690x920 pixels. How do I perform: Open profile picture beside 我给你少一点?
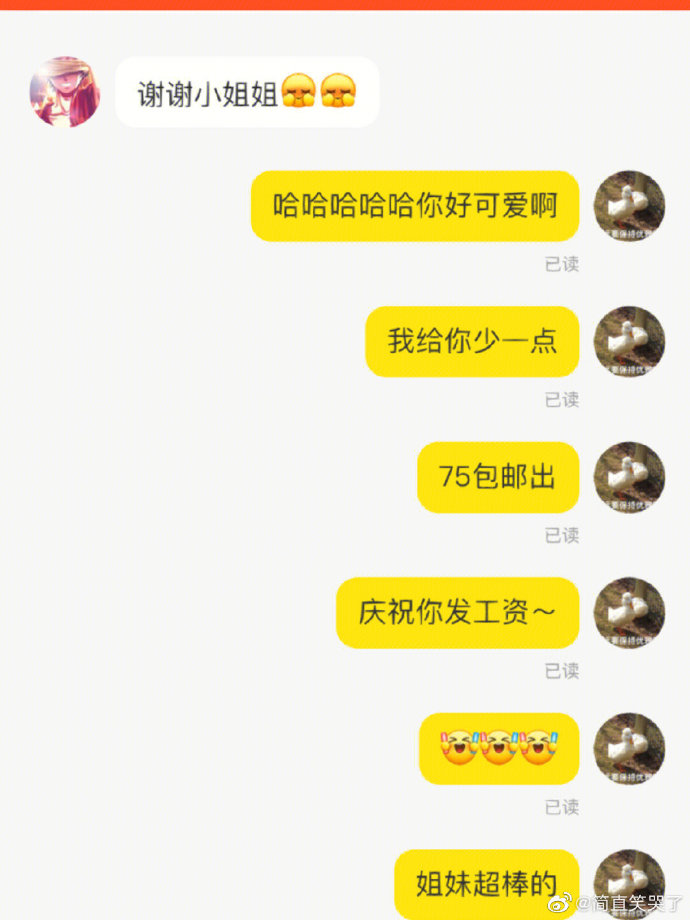click(629, 342)
